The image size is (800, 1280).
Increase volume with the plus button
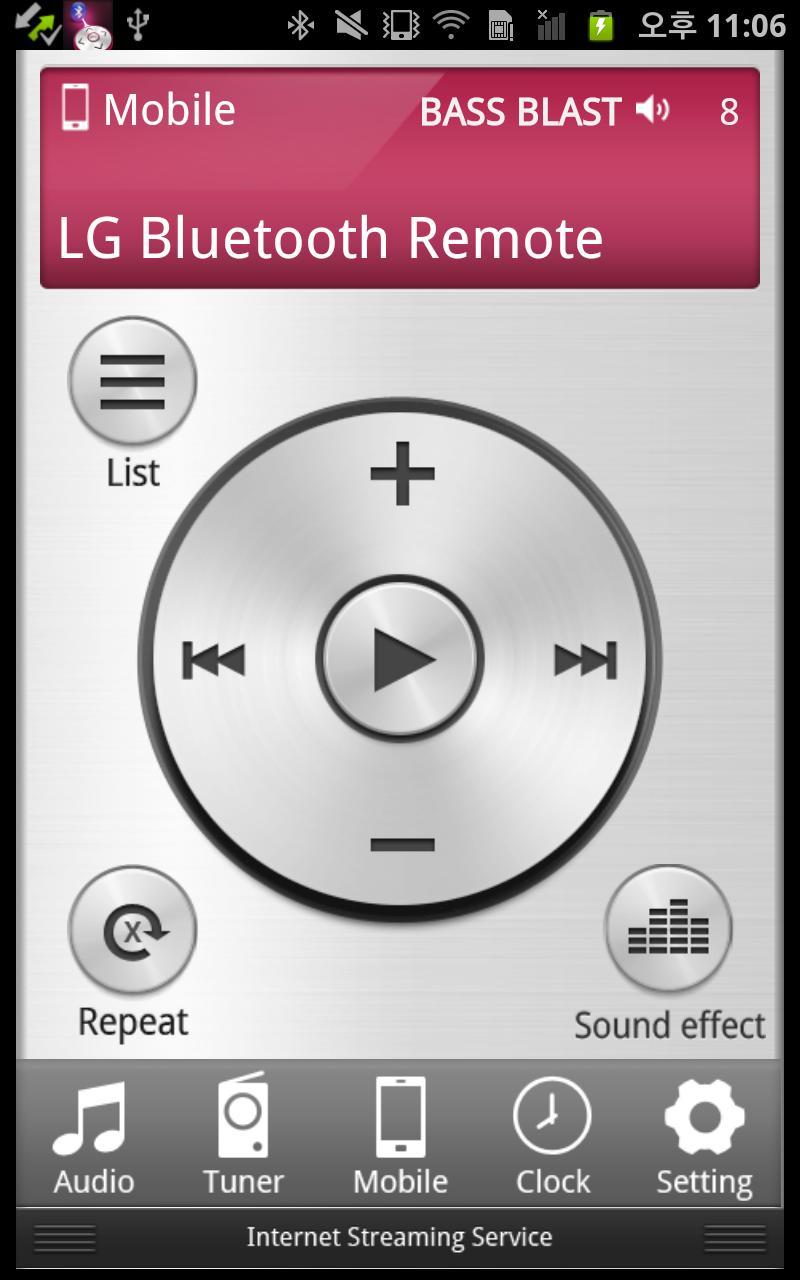[x=402, y=472]
